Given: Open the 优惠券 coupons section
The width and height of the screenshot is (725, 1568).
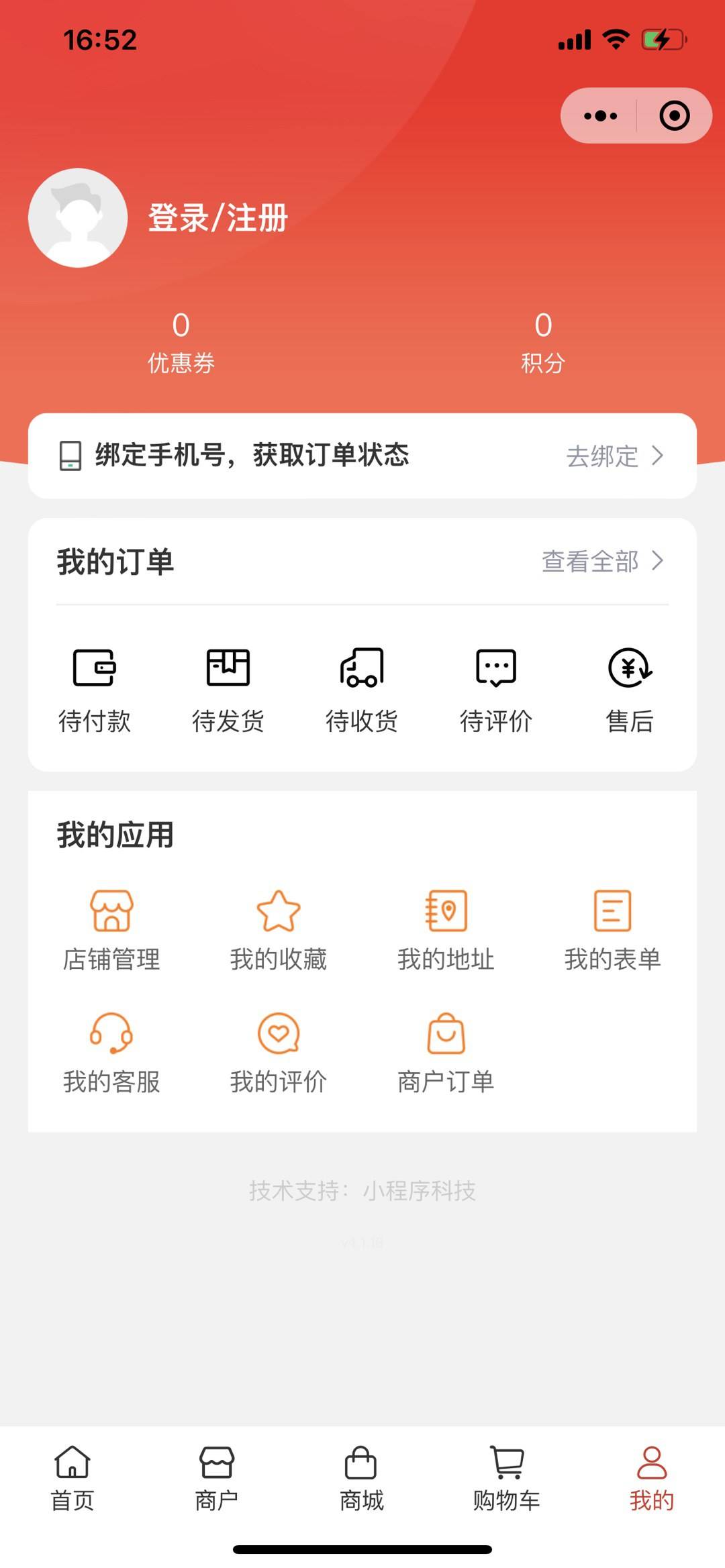Looking at the screenshot, I should tap(181, 342).
